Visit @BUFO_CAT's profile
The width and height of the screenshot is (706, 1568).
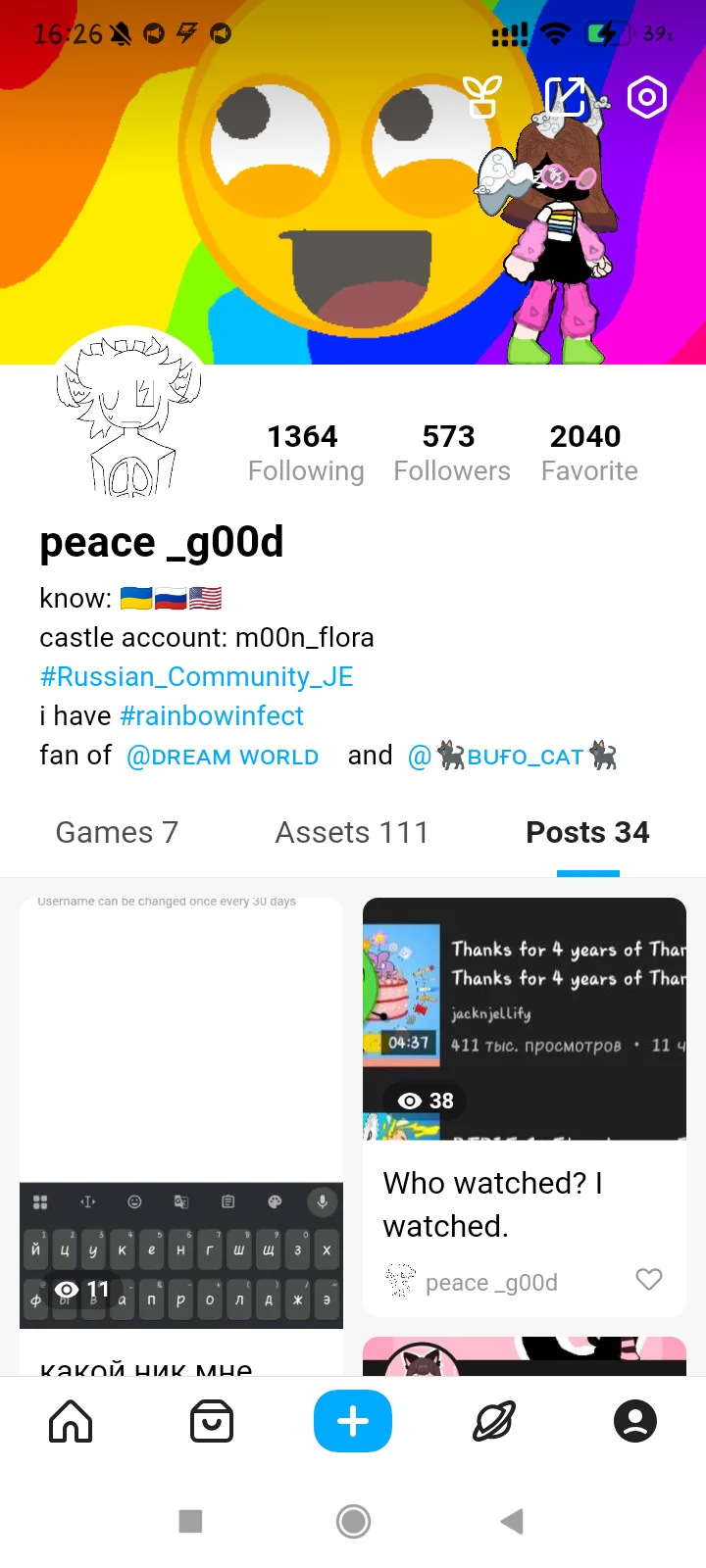(x=513, y=757)
